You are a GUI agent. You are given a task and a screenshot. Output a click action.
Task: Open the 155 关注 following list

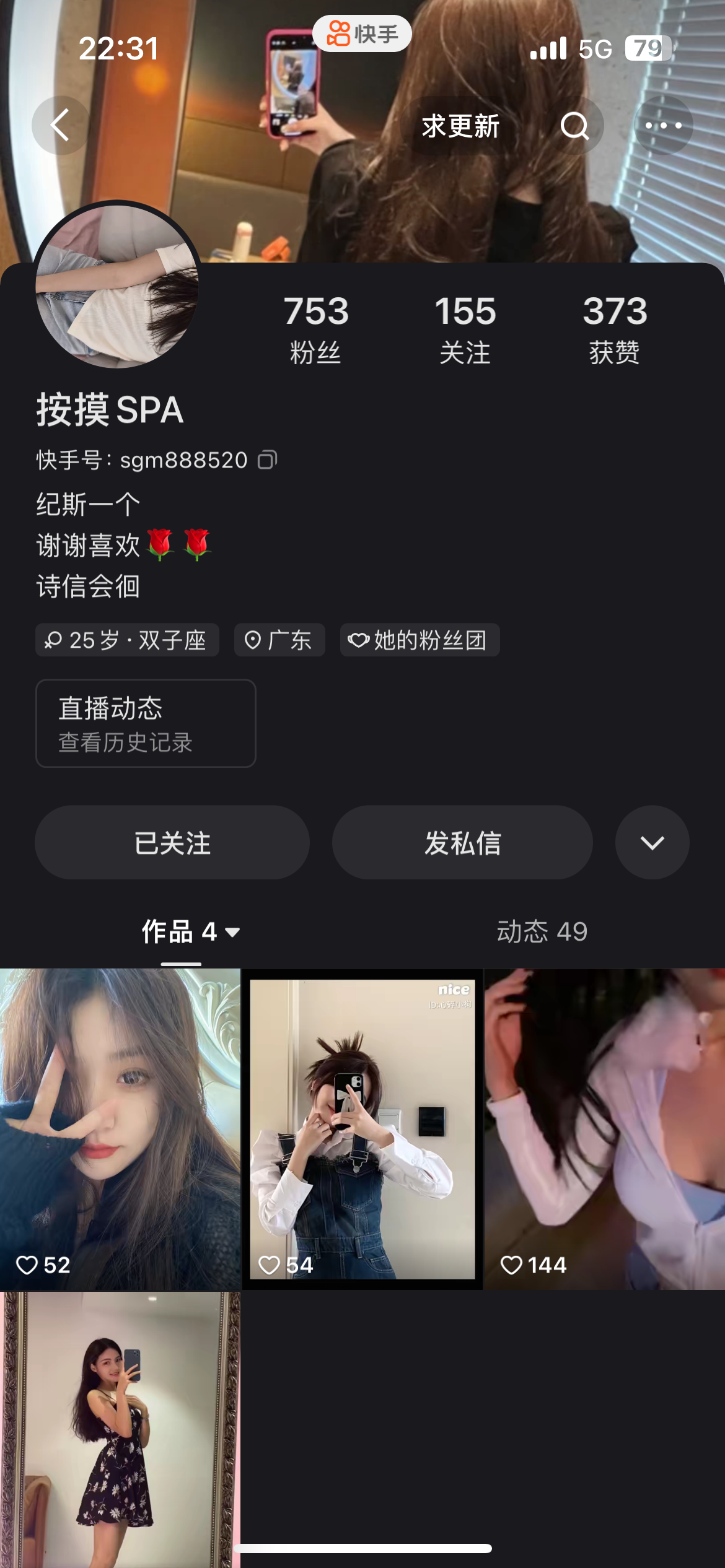(465, 328)
